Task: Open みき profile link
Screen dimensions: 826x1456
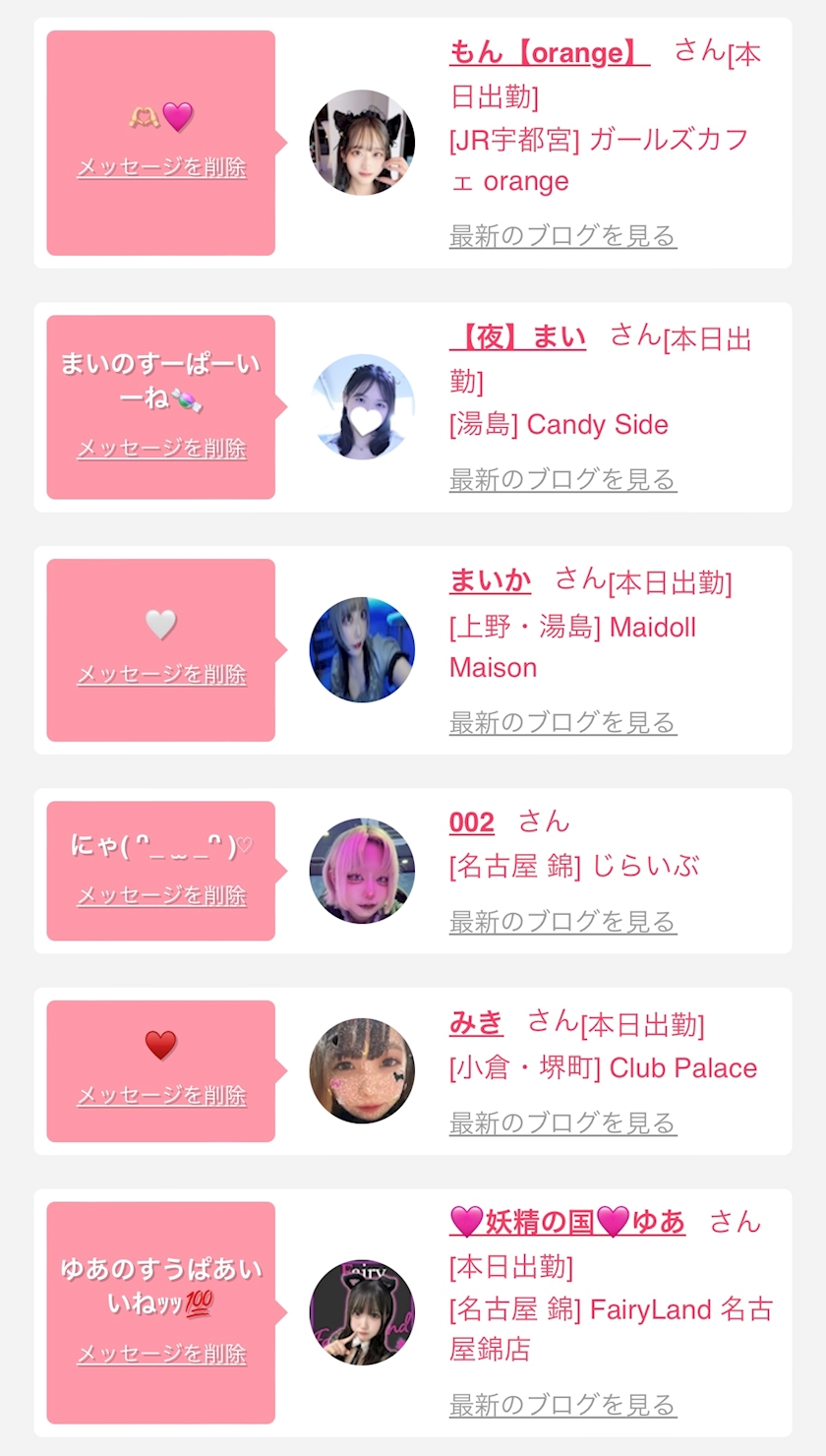Action: pos(476,1023)
